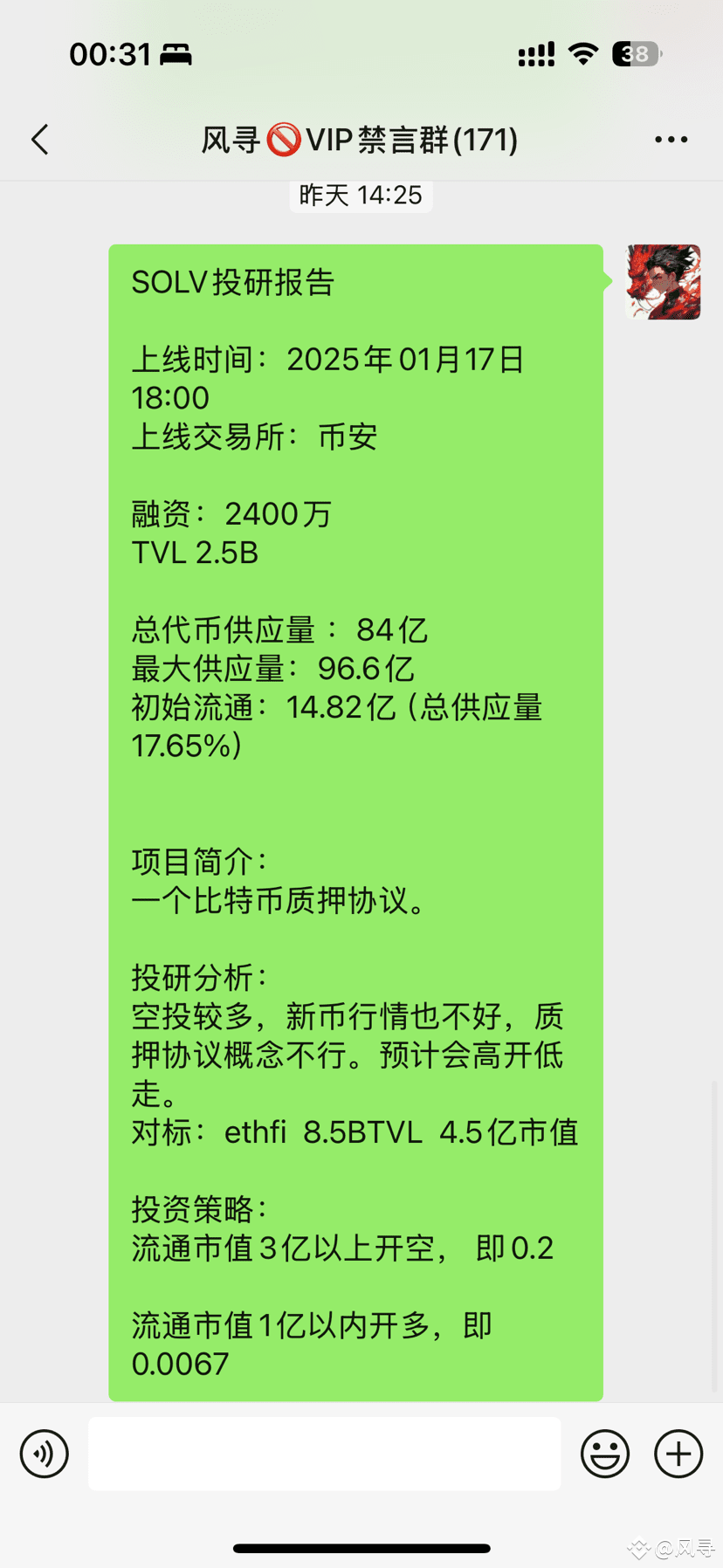Tap the message text input field

(323, 1453)
